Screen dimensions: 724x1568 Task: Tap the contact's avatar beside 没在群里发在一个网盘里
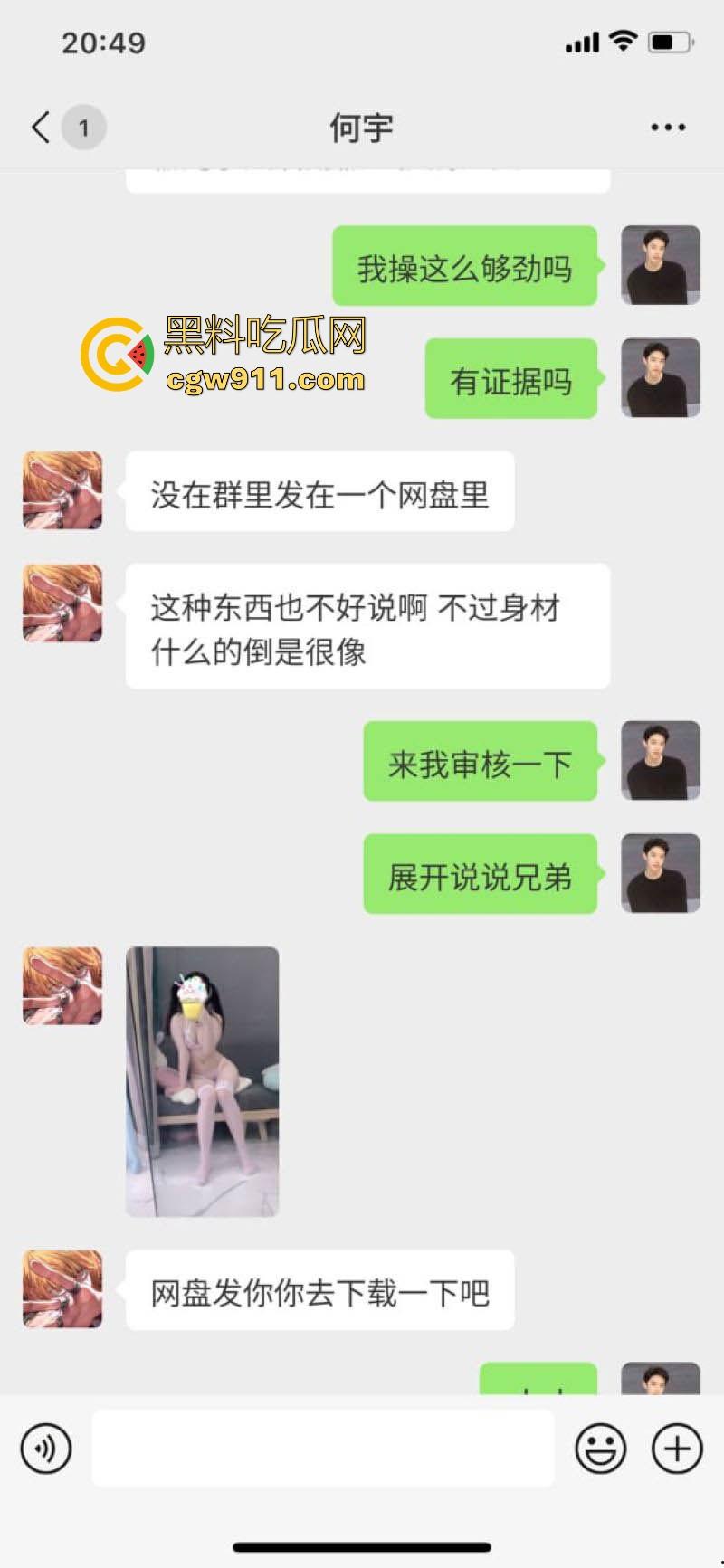pyautogui.click(x=62, y=490)
